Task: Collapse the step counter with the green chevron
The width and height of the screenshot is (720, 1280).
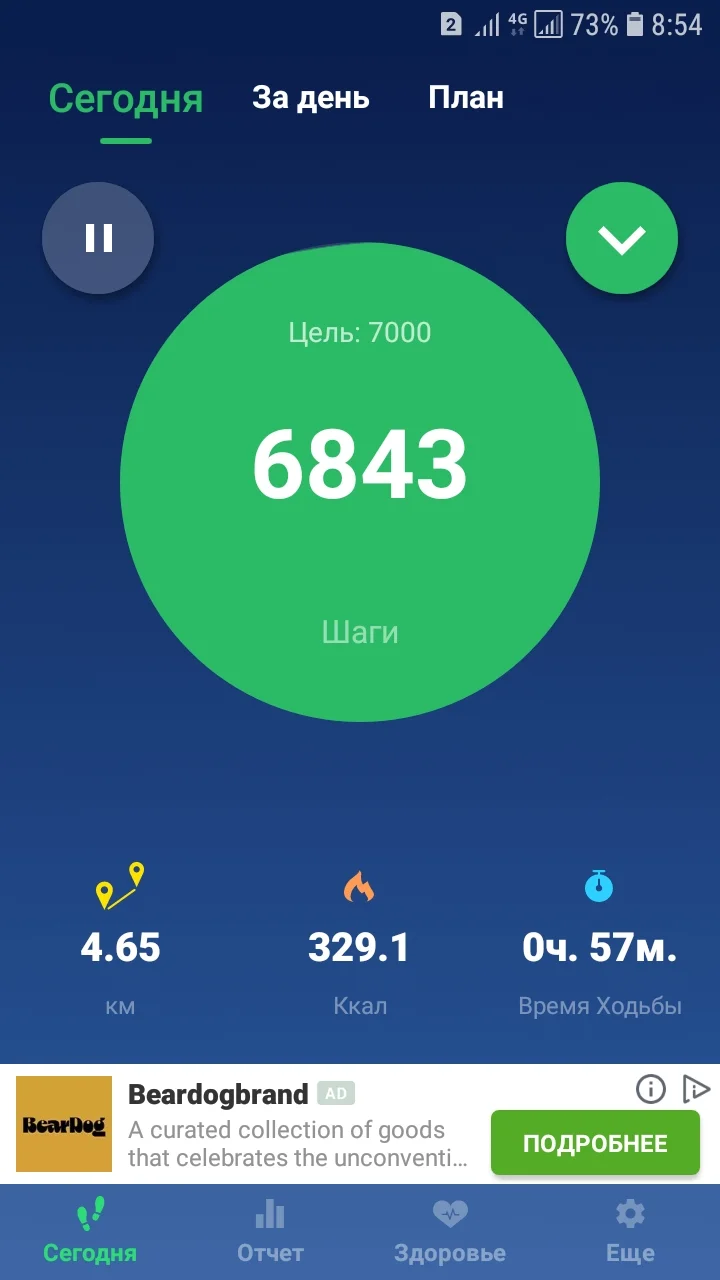Action: click(622, 238)
